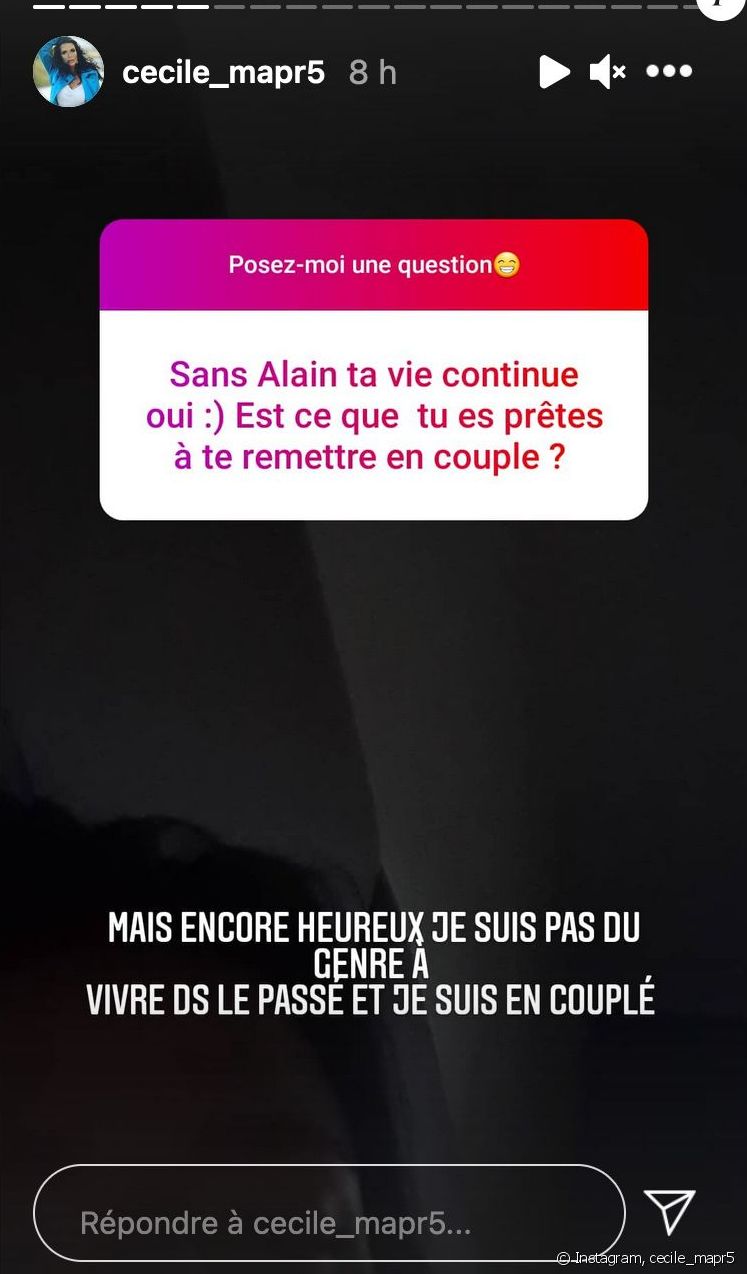Open the username cecile_mapr5 link
This screenshot has height=1274, width=747.
tap(222, 71)
